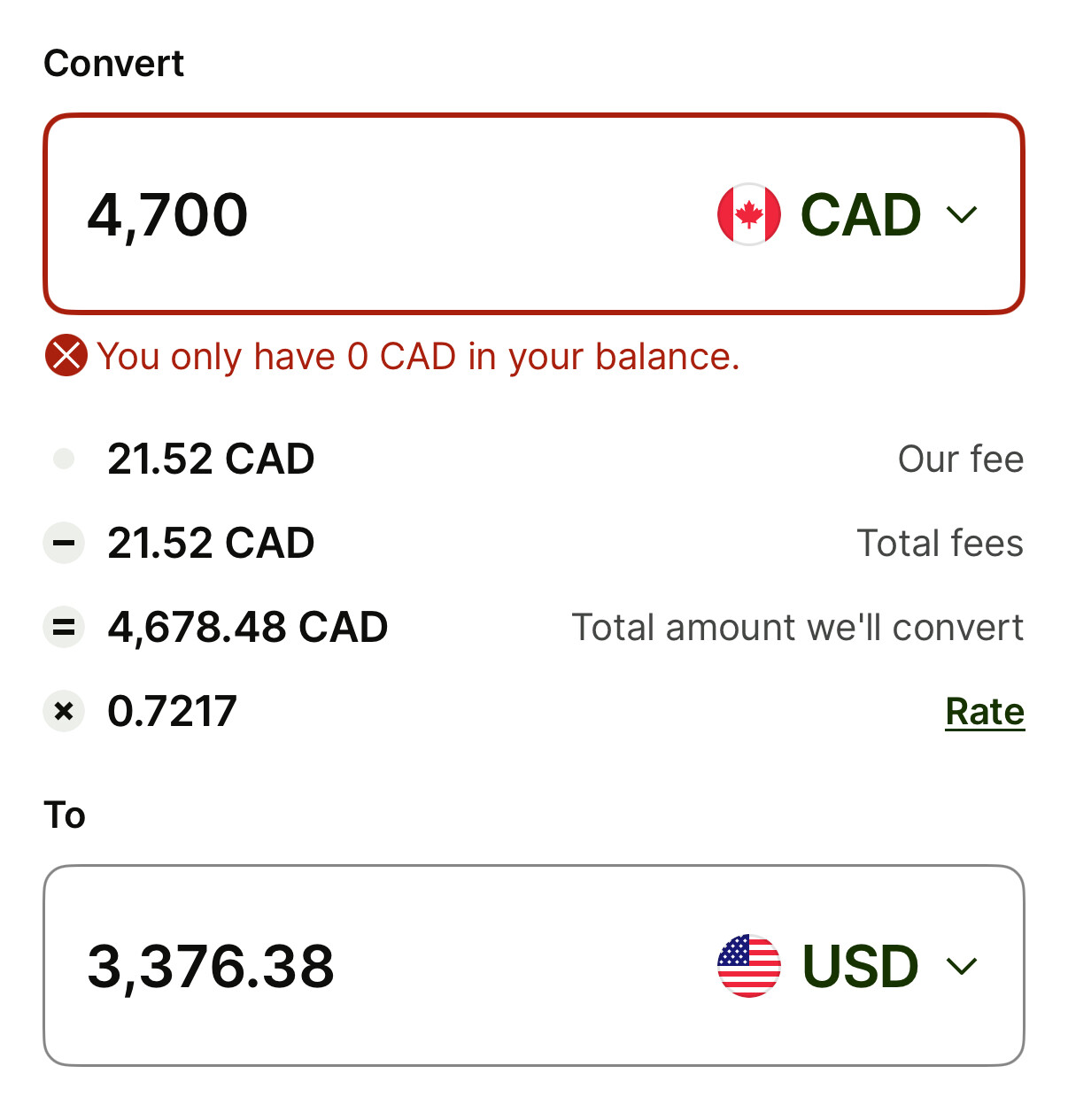
Task: Expand the chevron next to CAD
Action: click(964, 213)
